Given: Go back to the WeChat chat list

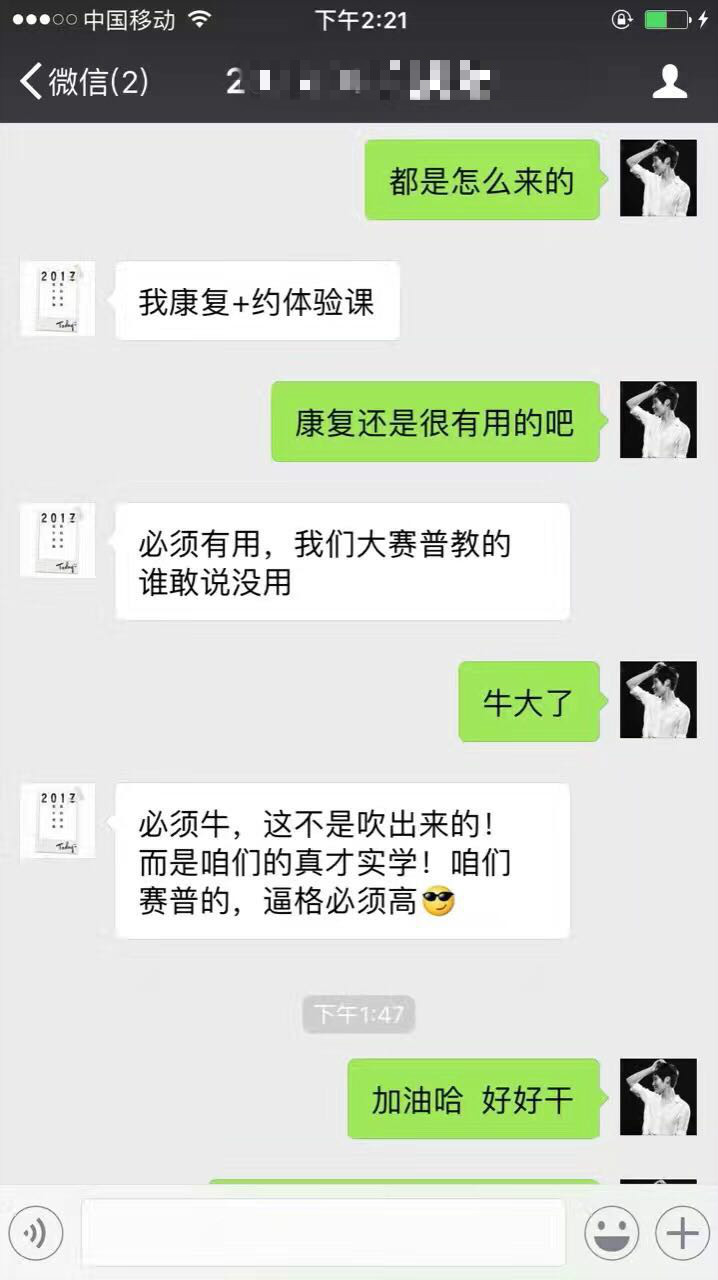Looking at the screenshot, I should click(82, 82).
